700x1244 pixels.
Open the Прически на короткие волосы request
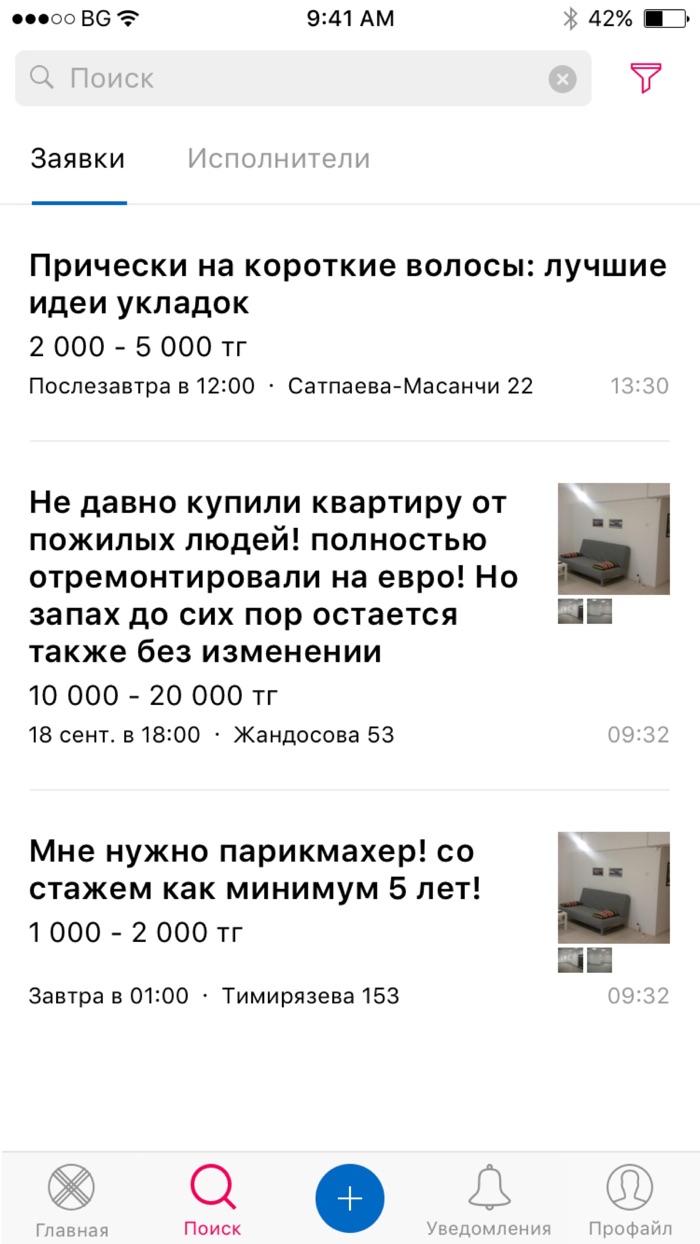coord(348,284)
